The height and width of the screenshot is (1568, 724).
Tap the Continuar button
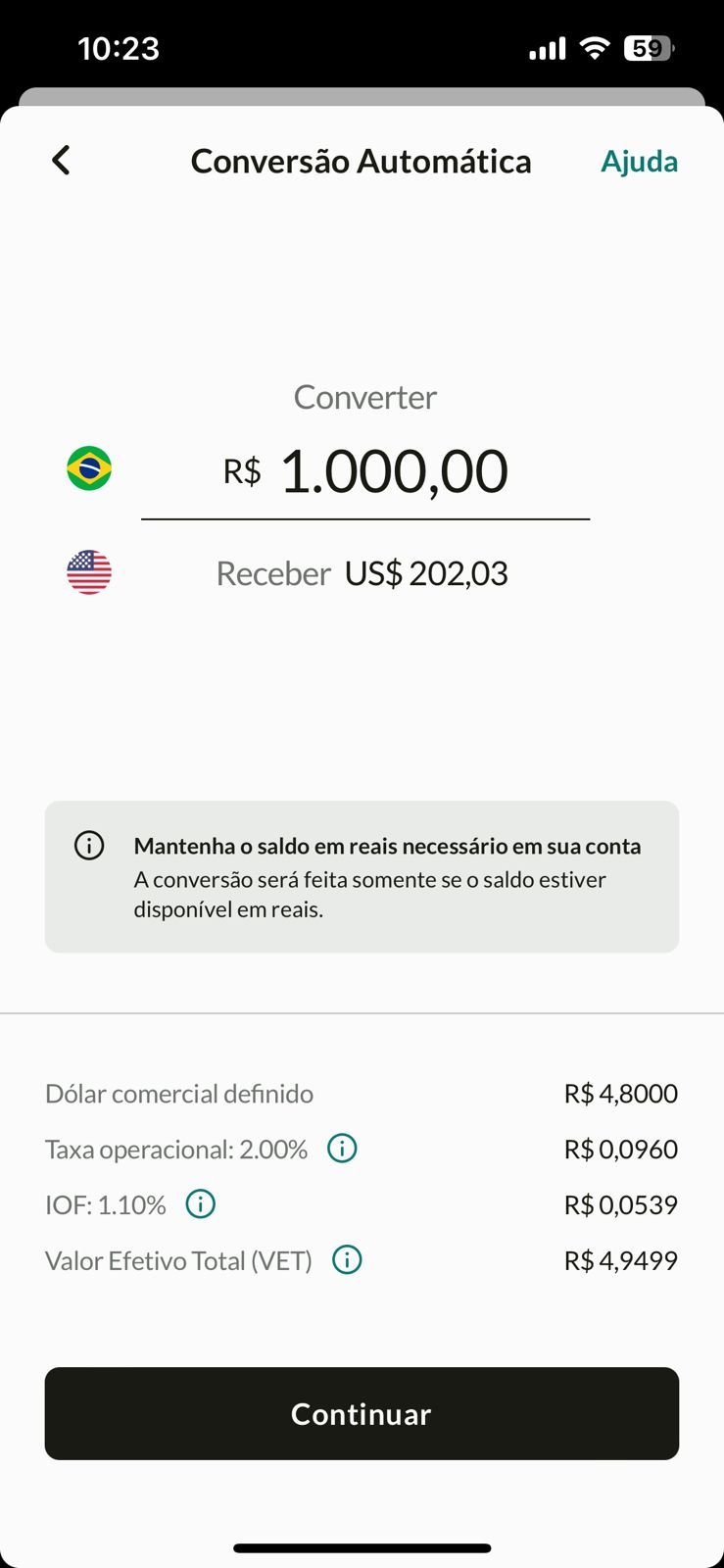coord(362,1413)
